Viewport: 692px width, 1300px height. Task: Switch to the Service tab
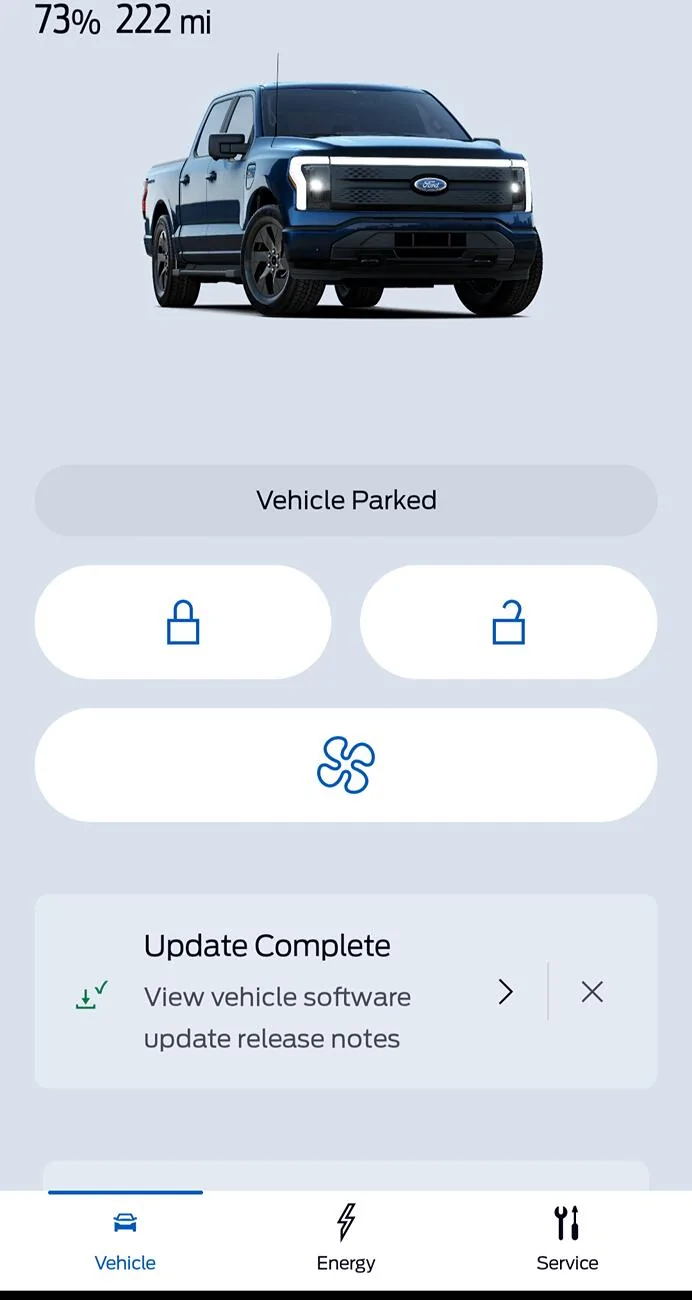click(567, 1238)
